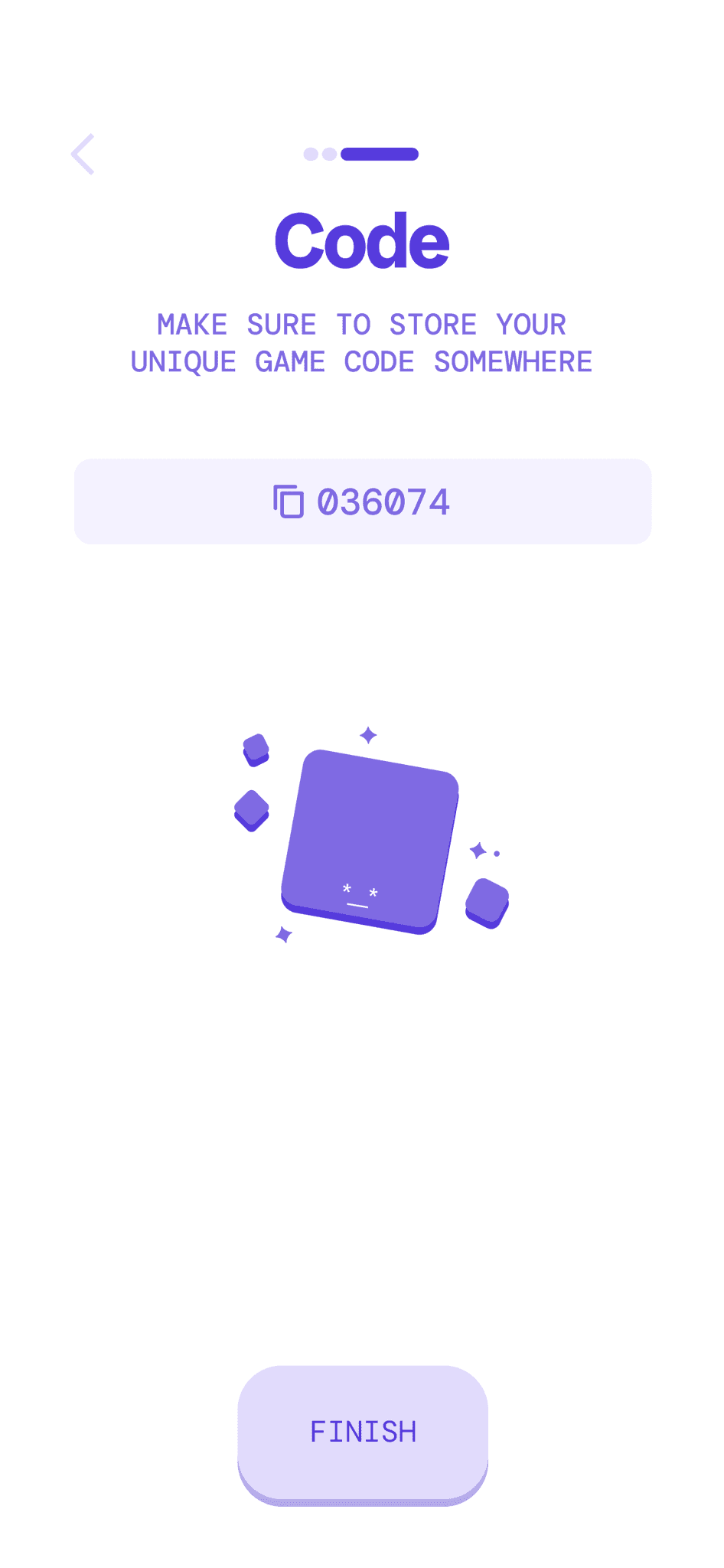Tap the instruction text about storing your code
This screenshot has height=1568, width=724.
point(362,342)
